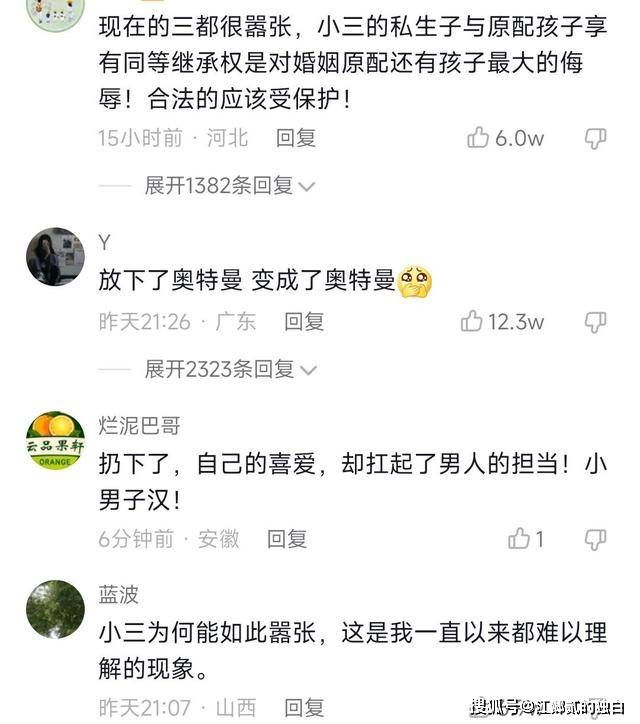The width and height of the screenshot is (640, 724).
Task: Like the comment with 6.0w likes
Action: [479, 138]
